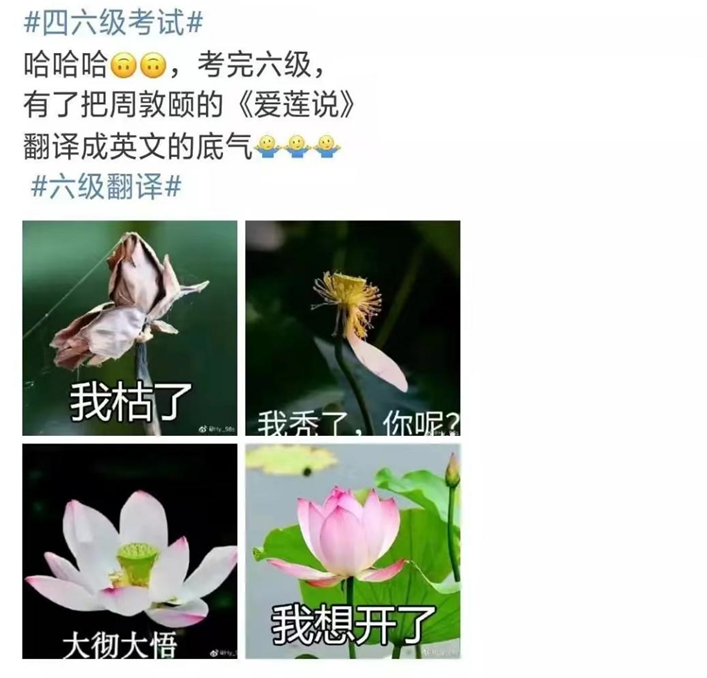View the pink lotus image 我想开了
This screenshot has height=678, width=707.
pos(353,551)
